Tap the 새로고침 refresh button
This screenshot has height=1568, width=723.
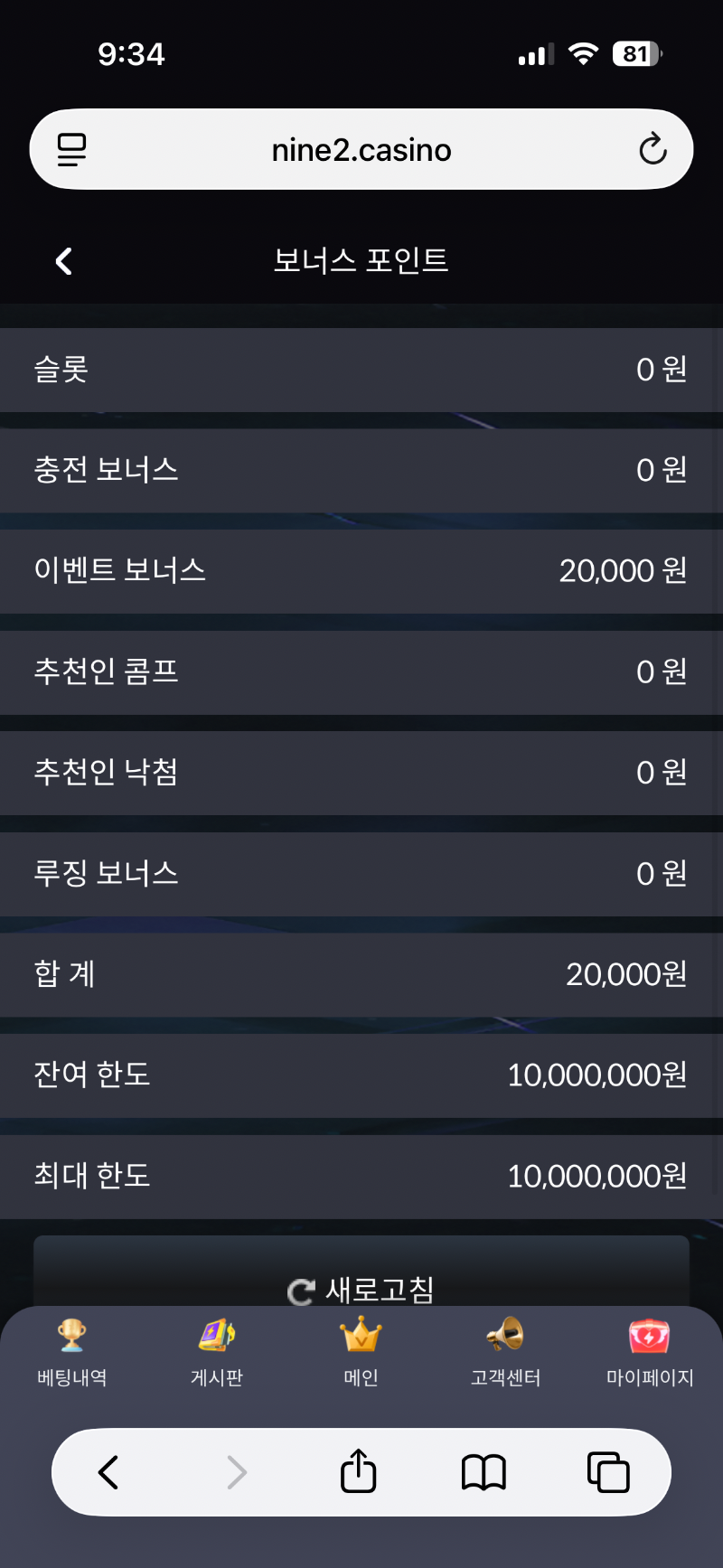[x=361, y=1288]
